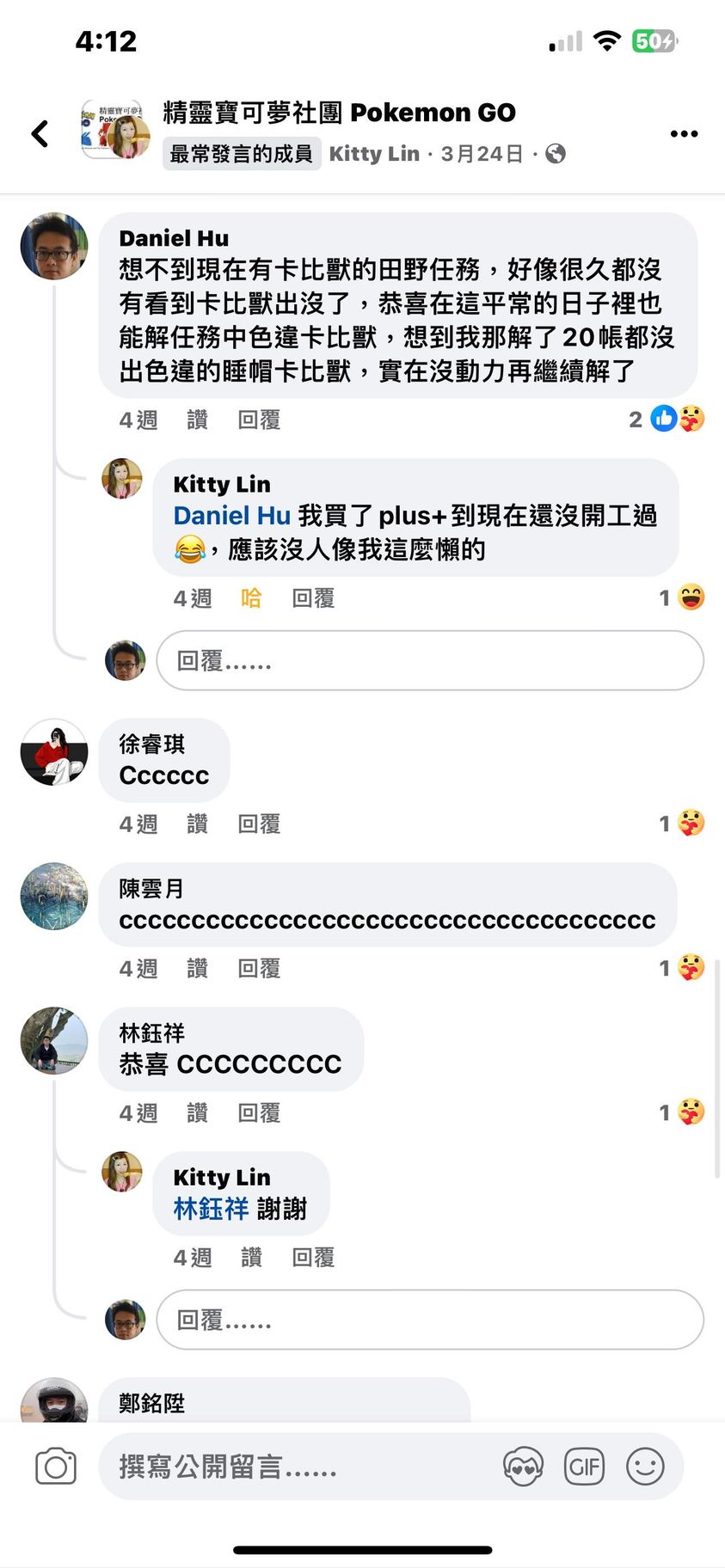Reply to Kitty Lin's 謝謝 comment
Image resolution: width=725 pixels, height=1568 pixels.
click(313, 1258)
